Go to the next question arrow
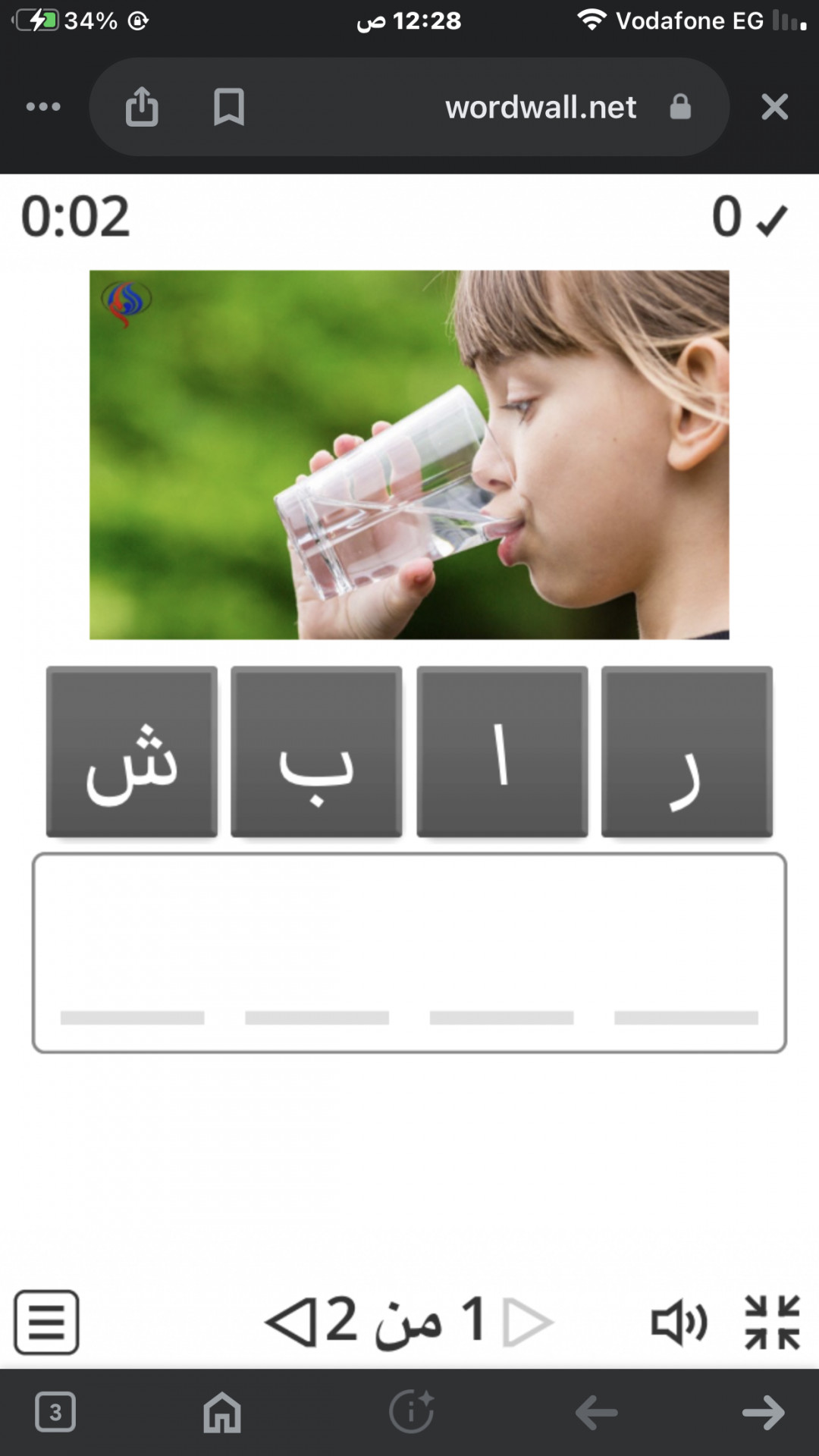The height and width of the screenshot is (1456, 819). (290, 1322)
